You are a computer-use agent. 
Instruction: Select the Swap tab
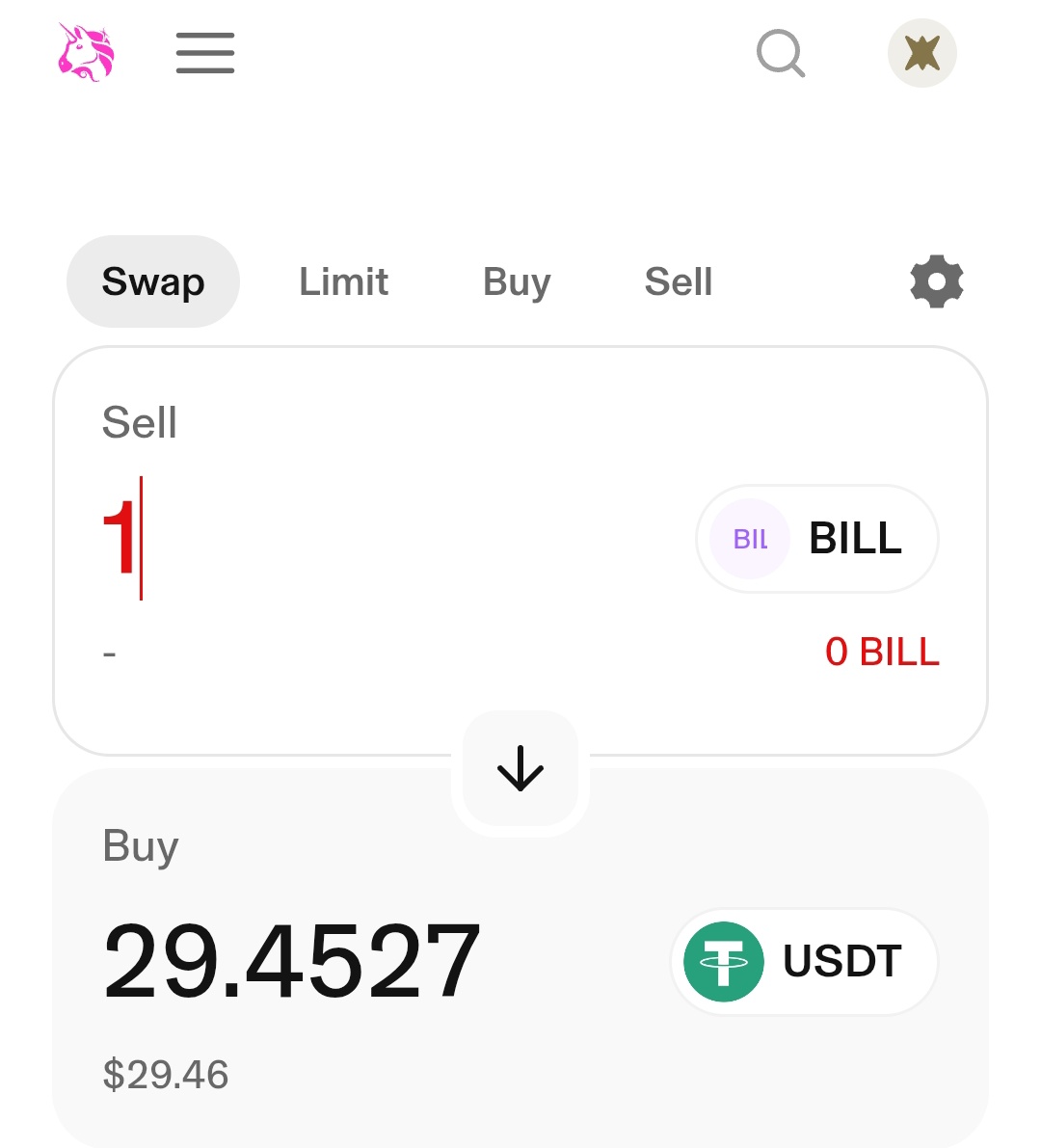(x=153, y=282)
